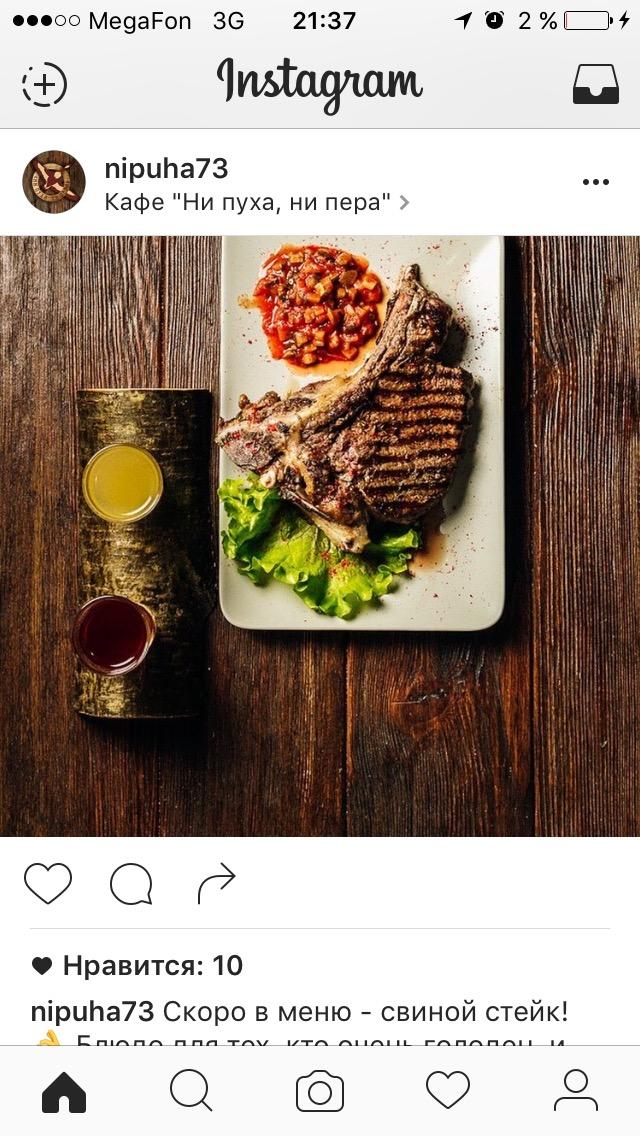Open the post options three-dot menu
Screen dimensions: 640x1136
pyautogui.click(x=595, y=182)
